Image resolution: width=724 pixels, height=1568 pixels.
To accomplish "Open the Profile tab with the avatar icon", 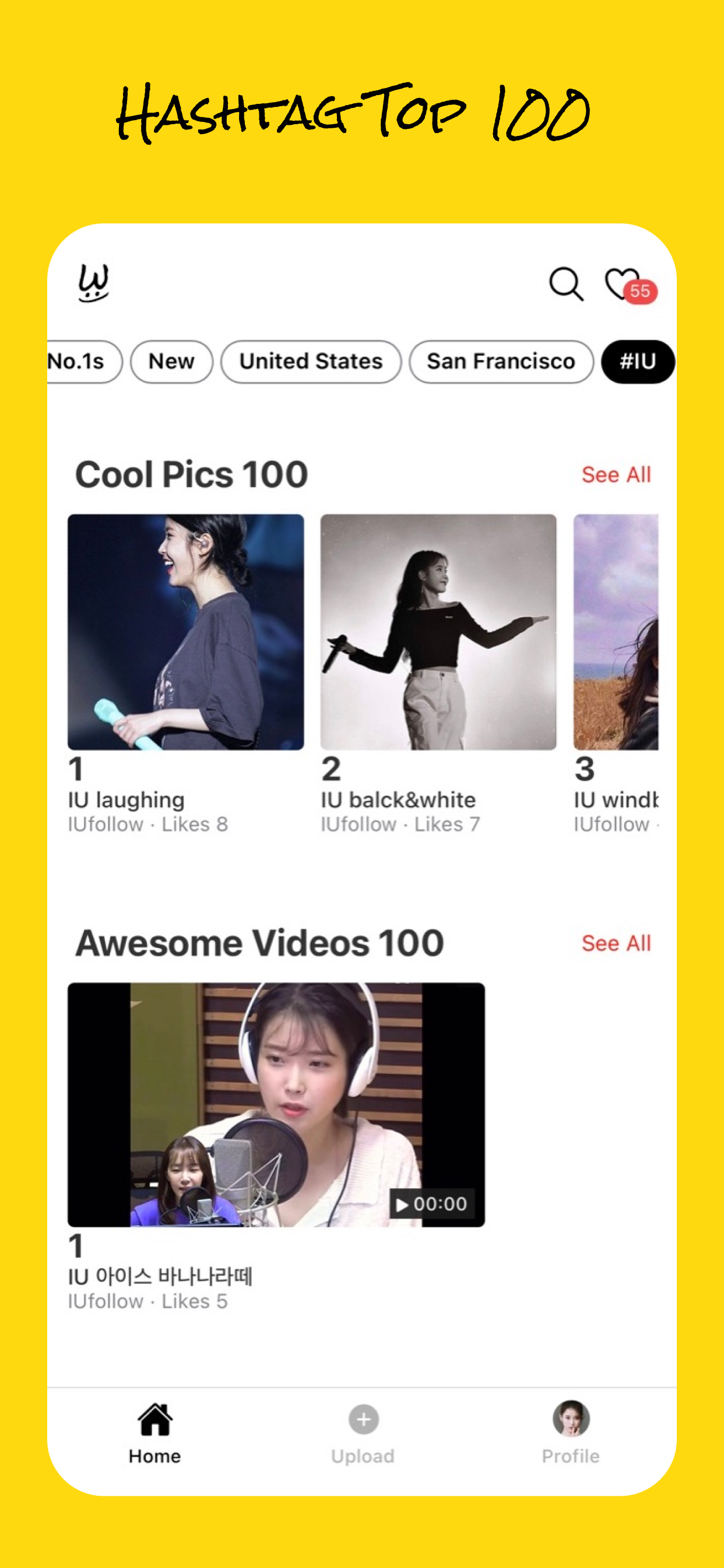I will point(570,1418).
